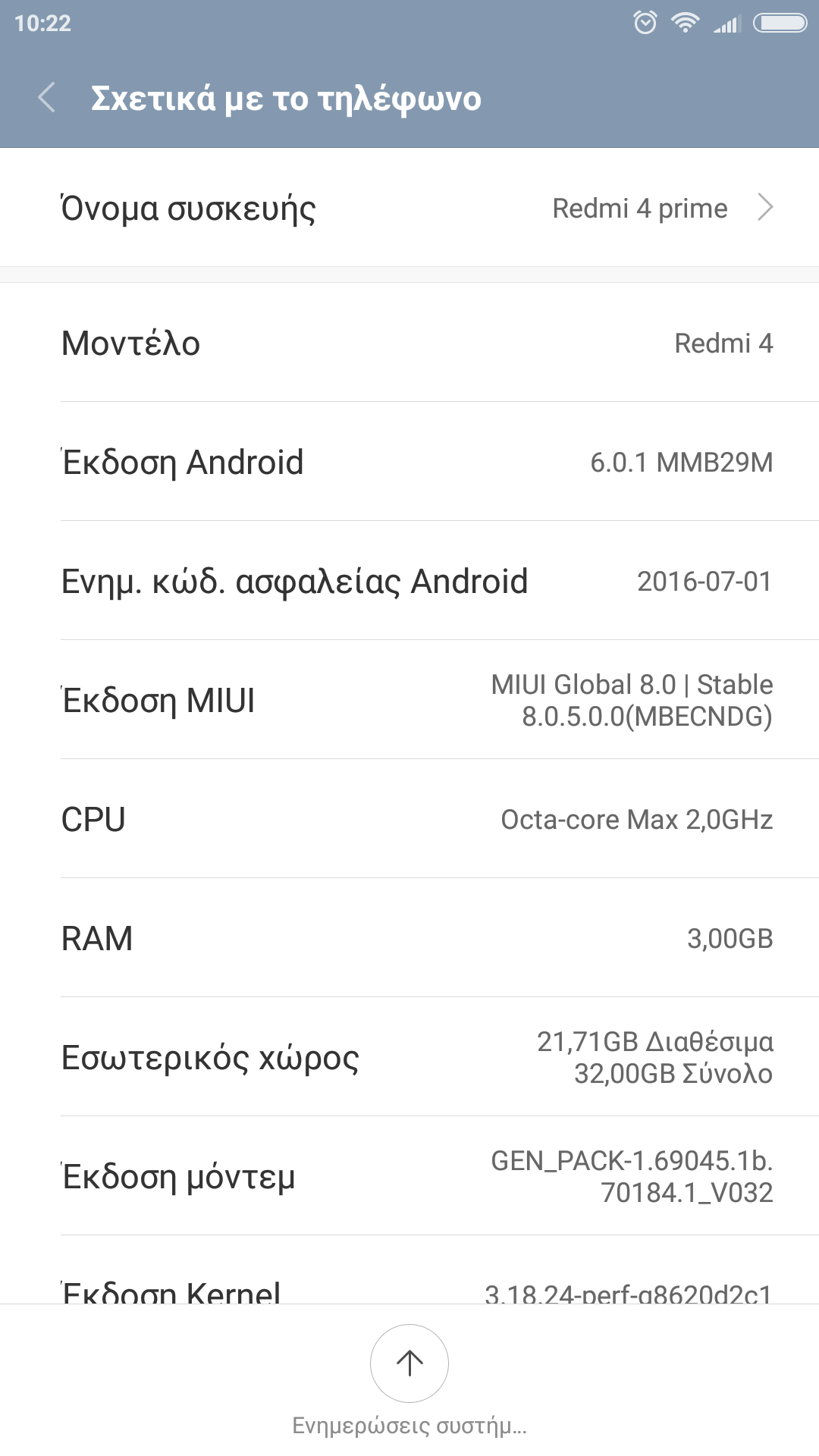819x1456 pixels.
Task: Tap the Έκδοση MIUI row
Action: pos(409,700)
